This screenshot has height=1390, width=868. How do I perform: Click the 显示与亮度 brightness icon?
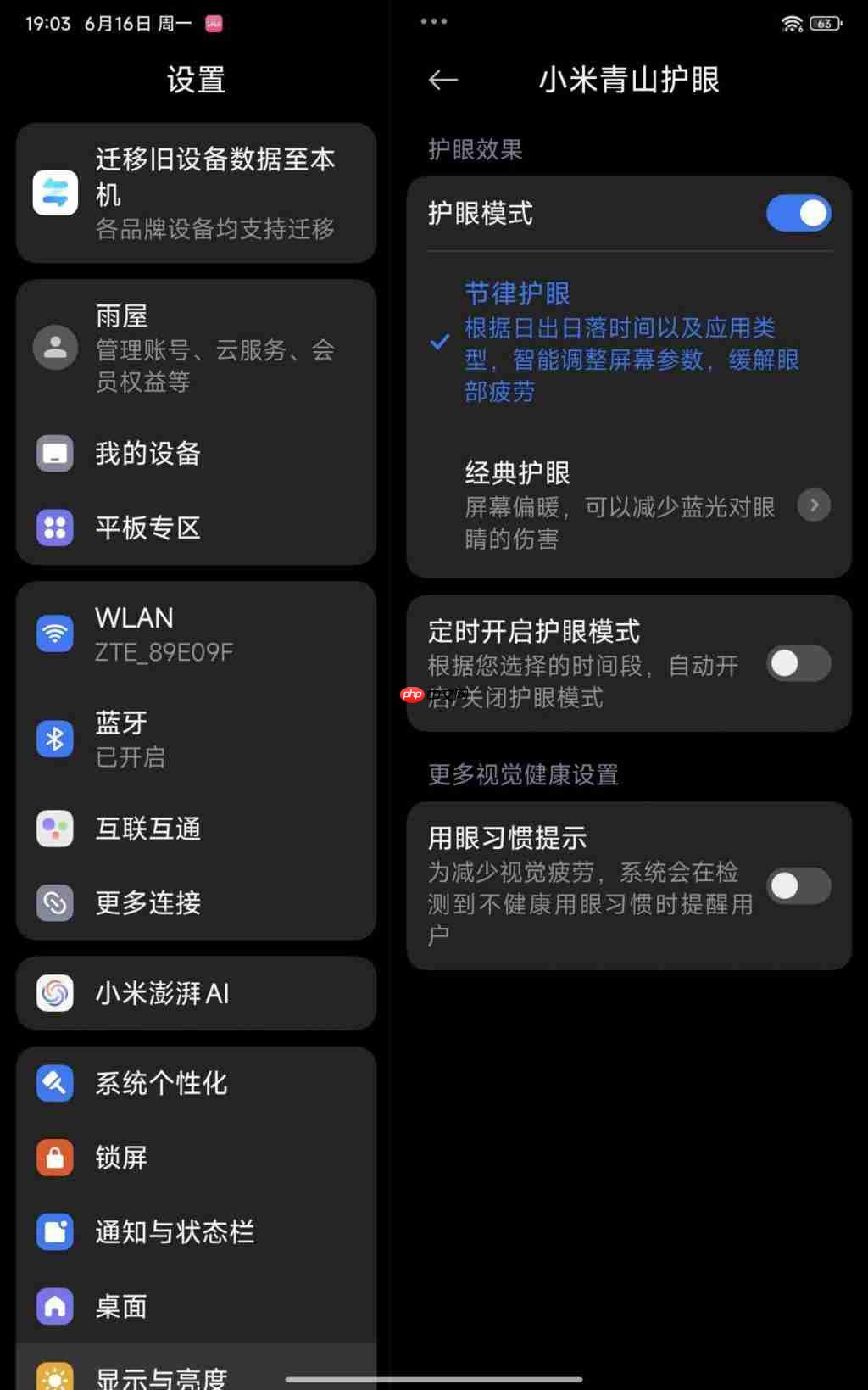tap(54, 1374)
